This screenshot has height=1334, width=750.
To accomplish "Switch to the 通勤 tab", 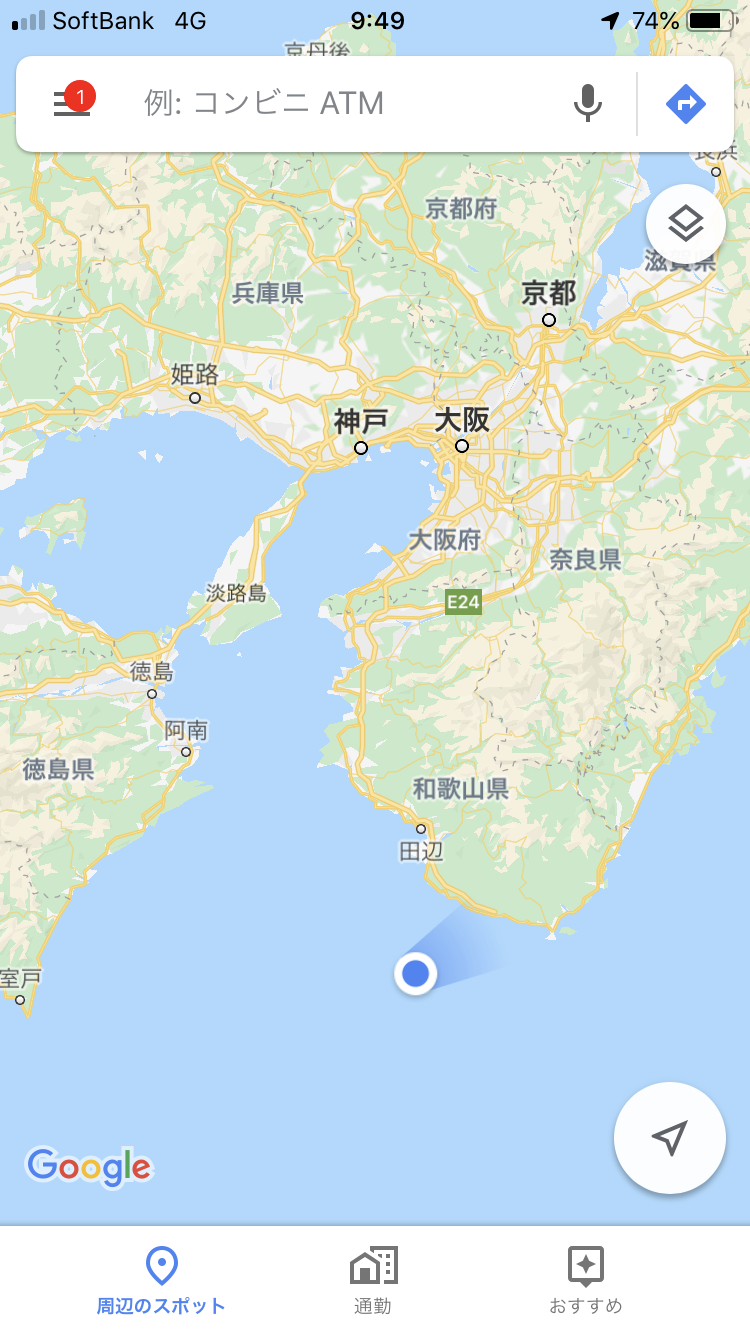I will click(x=373, y=1280).
